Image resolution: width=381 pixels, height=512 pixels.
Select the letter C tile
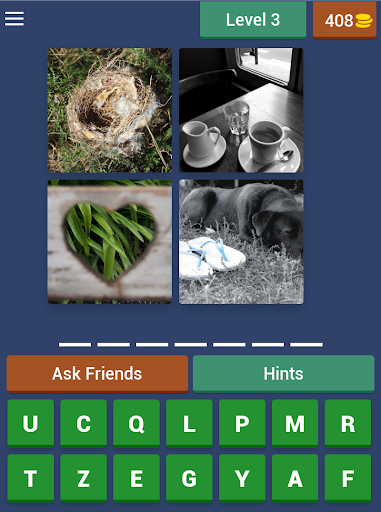pyautogui.click(x=84, y=423)
